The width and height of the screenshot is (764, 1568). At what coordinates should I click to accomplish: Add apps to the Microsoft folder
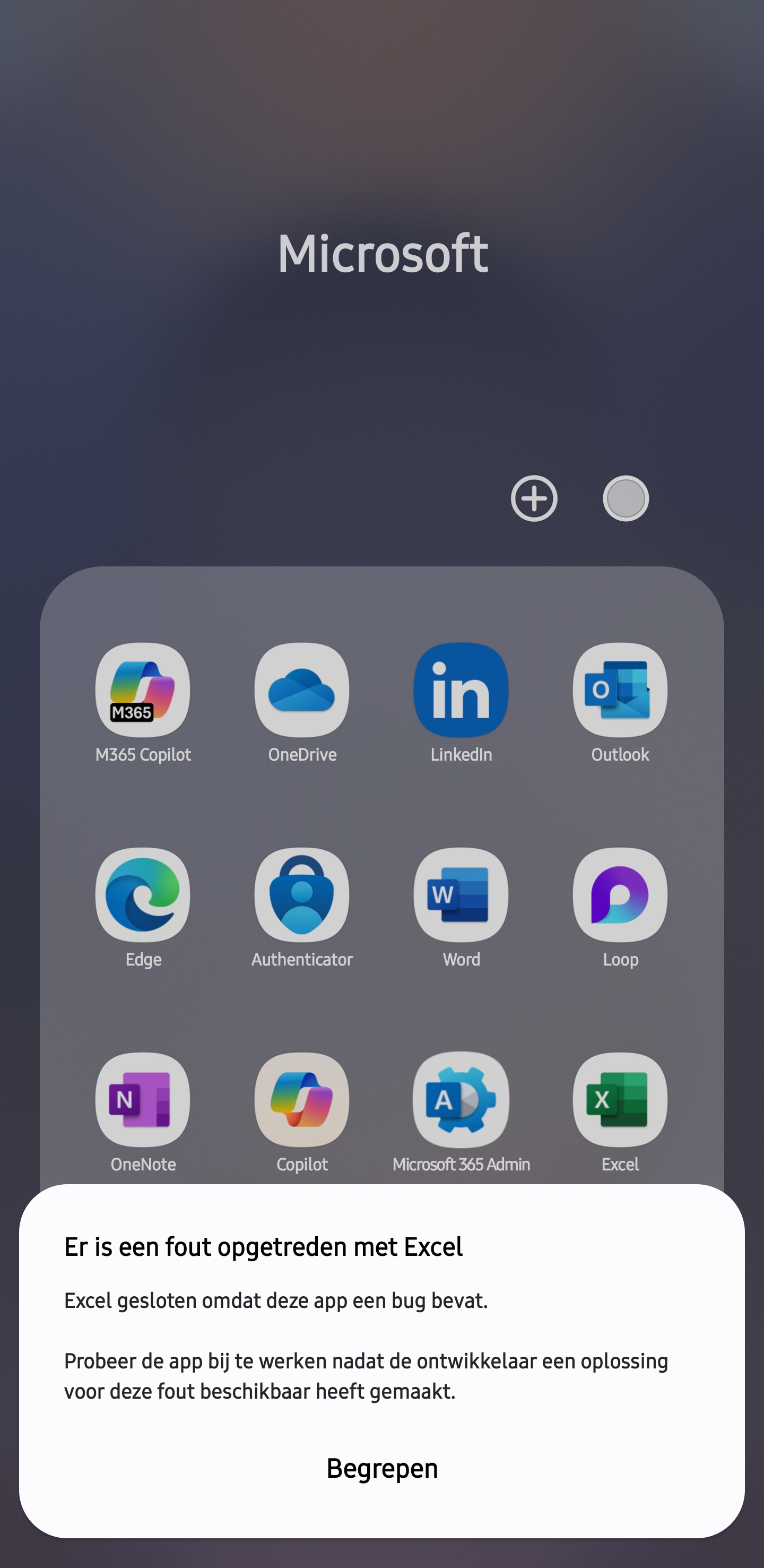tap(533, 498)
